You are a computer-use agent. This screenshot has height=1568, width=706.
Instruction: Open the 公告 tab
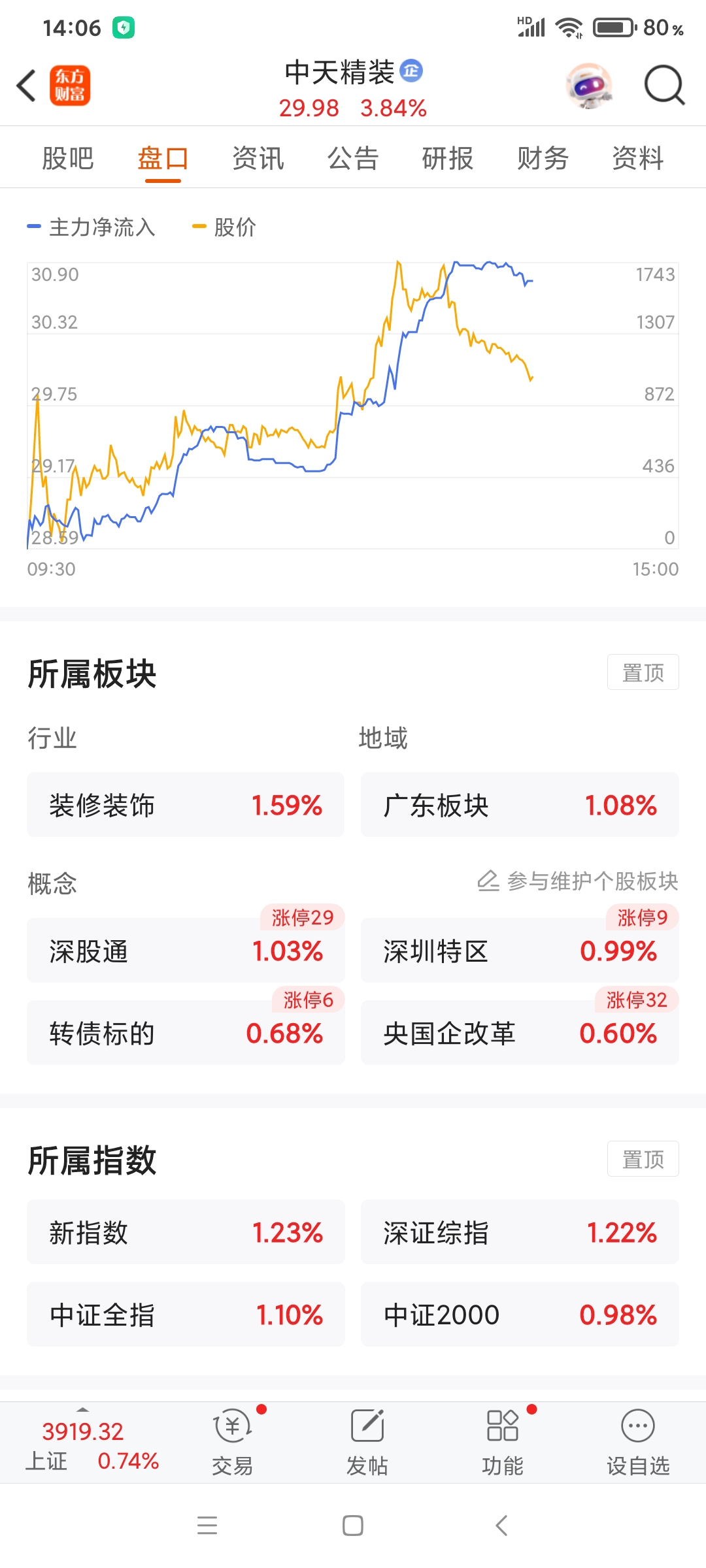point(353,159)
